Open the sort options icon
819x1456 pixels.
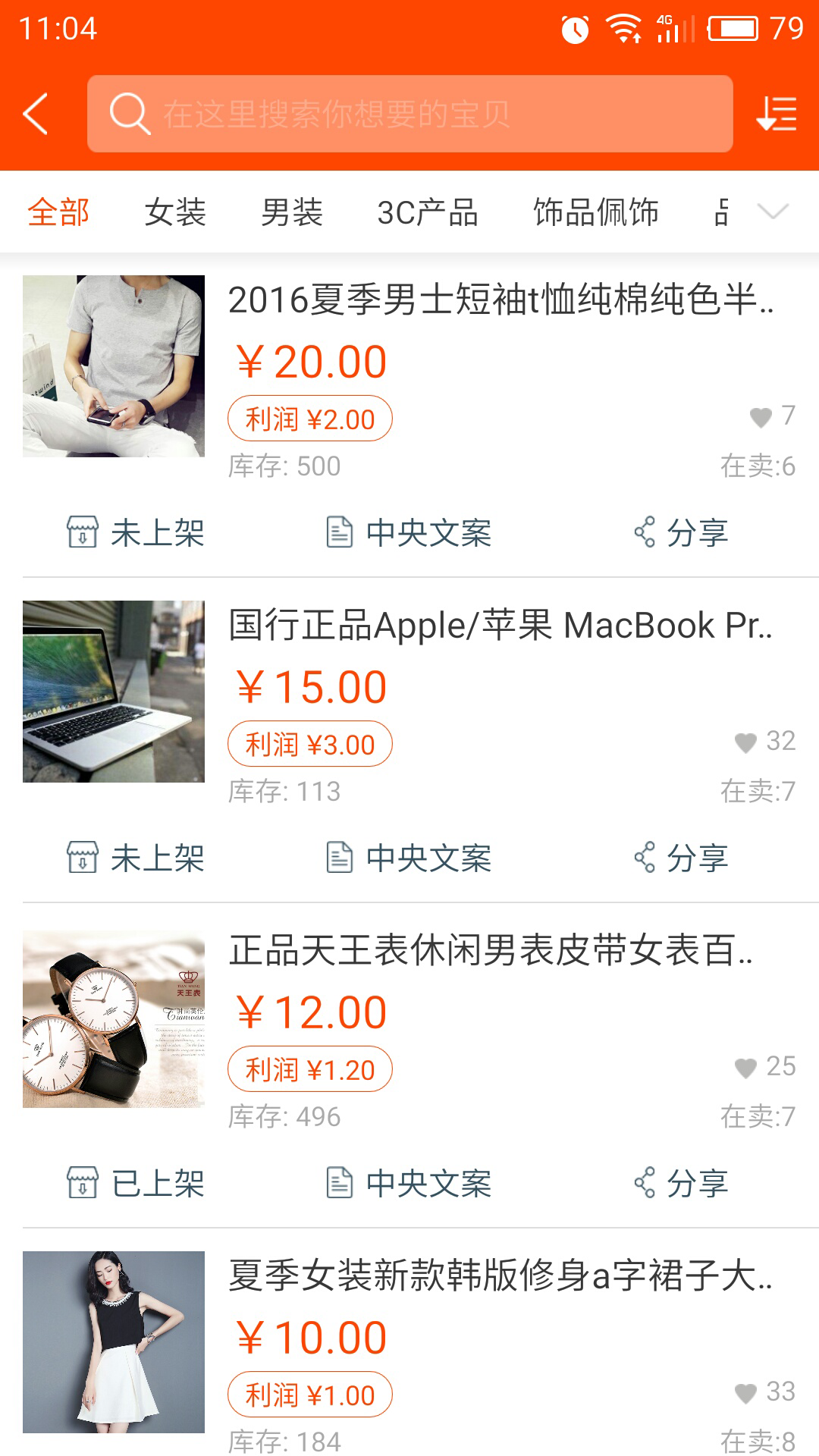point(776,114)
